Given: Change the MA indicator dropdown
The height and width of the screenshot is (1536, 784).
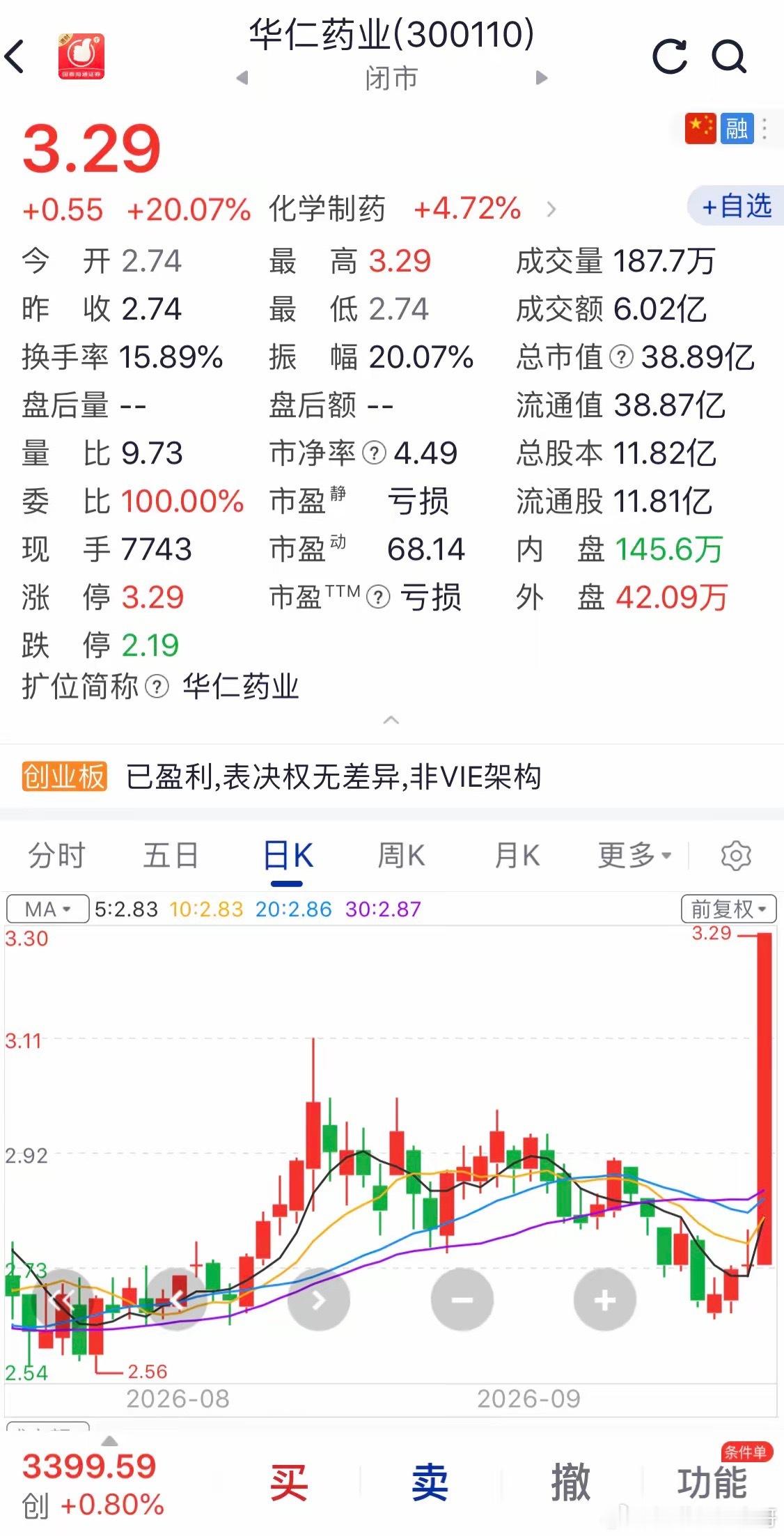Looking at the screenshot, I should (x=47, y=909).
